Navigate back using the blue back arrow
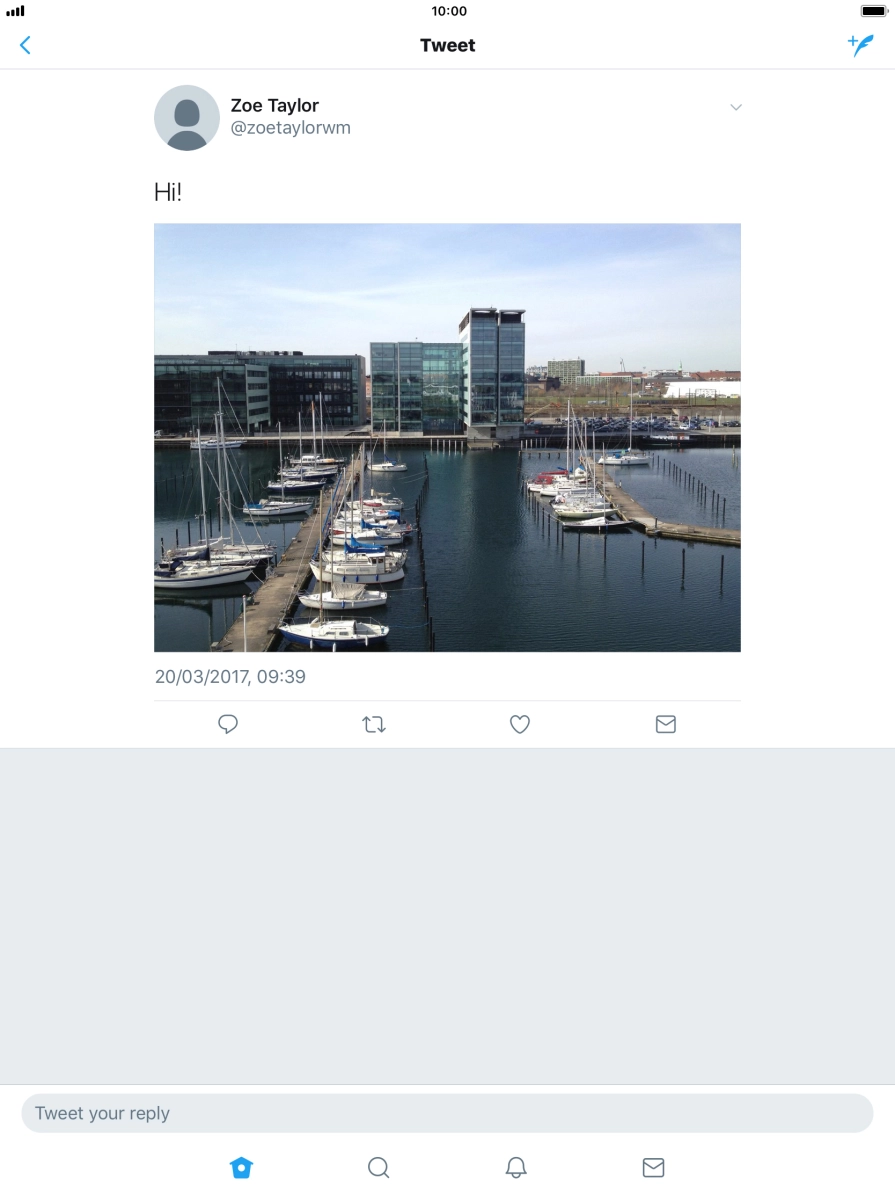895x1194 pixels. pyautogui.click(x=25, y=45)
